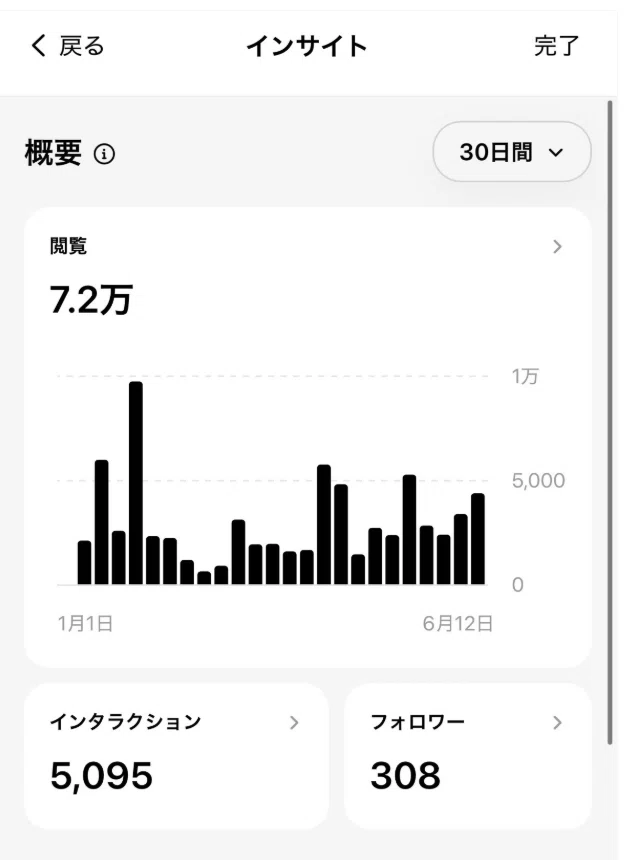This screenshot has height=860, width=631.
Task: Go back with the 戻る button
Action: 67,46
